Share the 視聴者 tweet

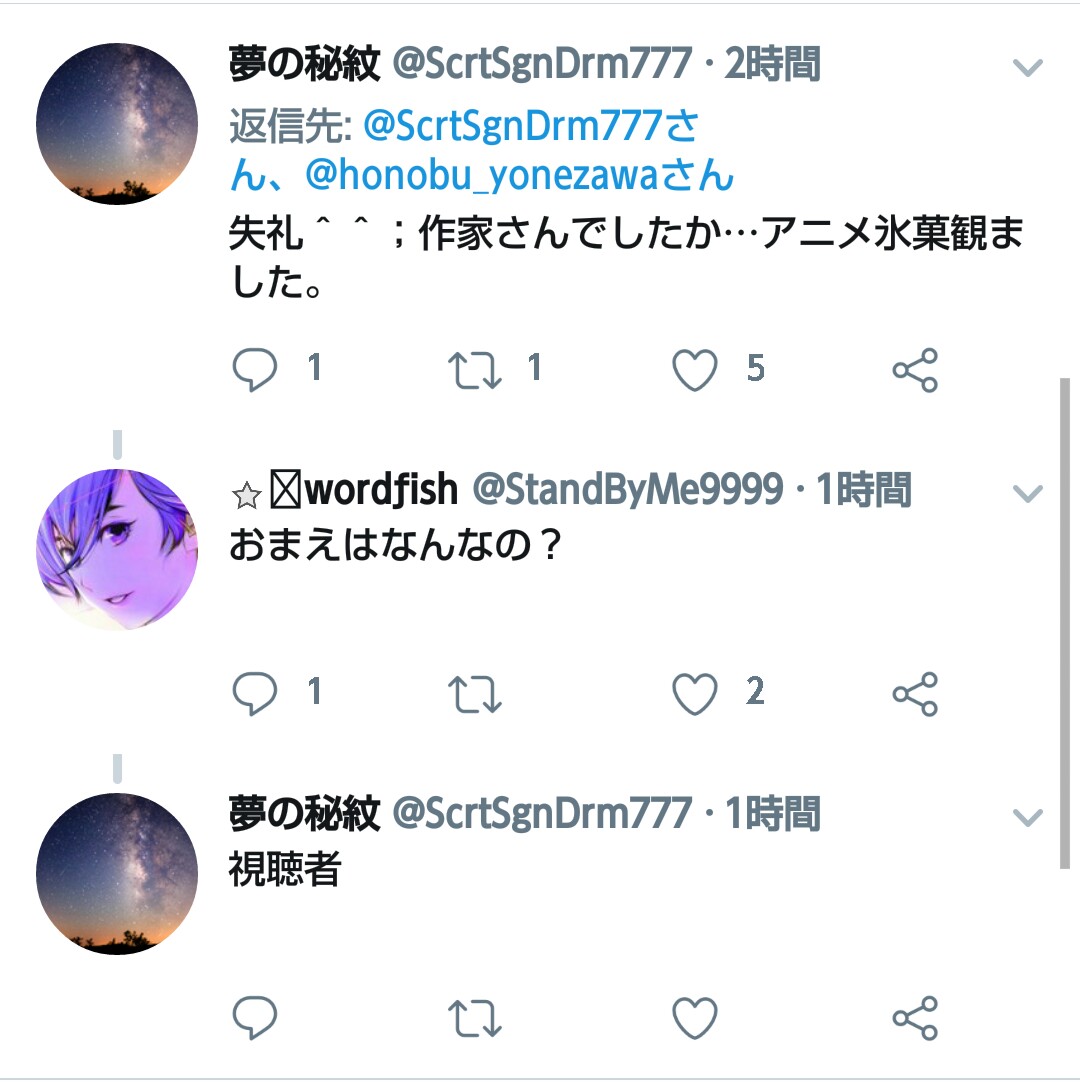(x=915, y=1018)
